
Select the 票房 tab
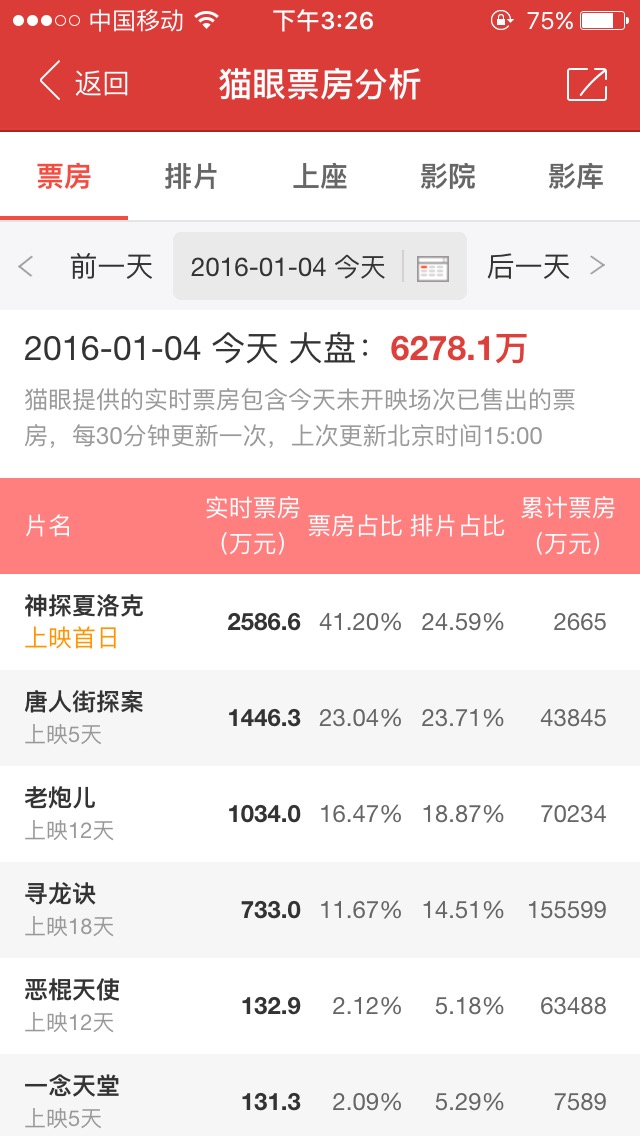[x=64, y=178]
